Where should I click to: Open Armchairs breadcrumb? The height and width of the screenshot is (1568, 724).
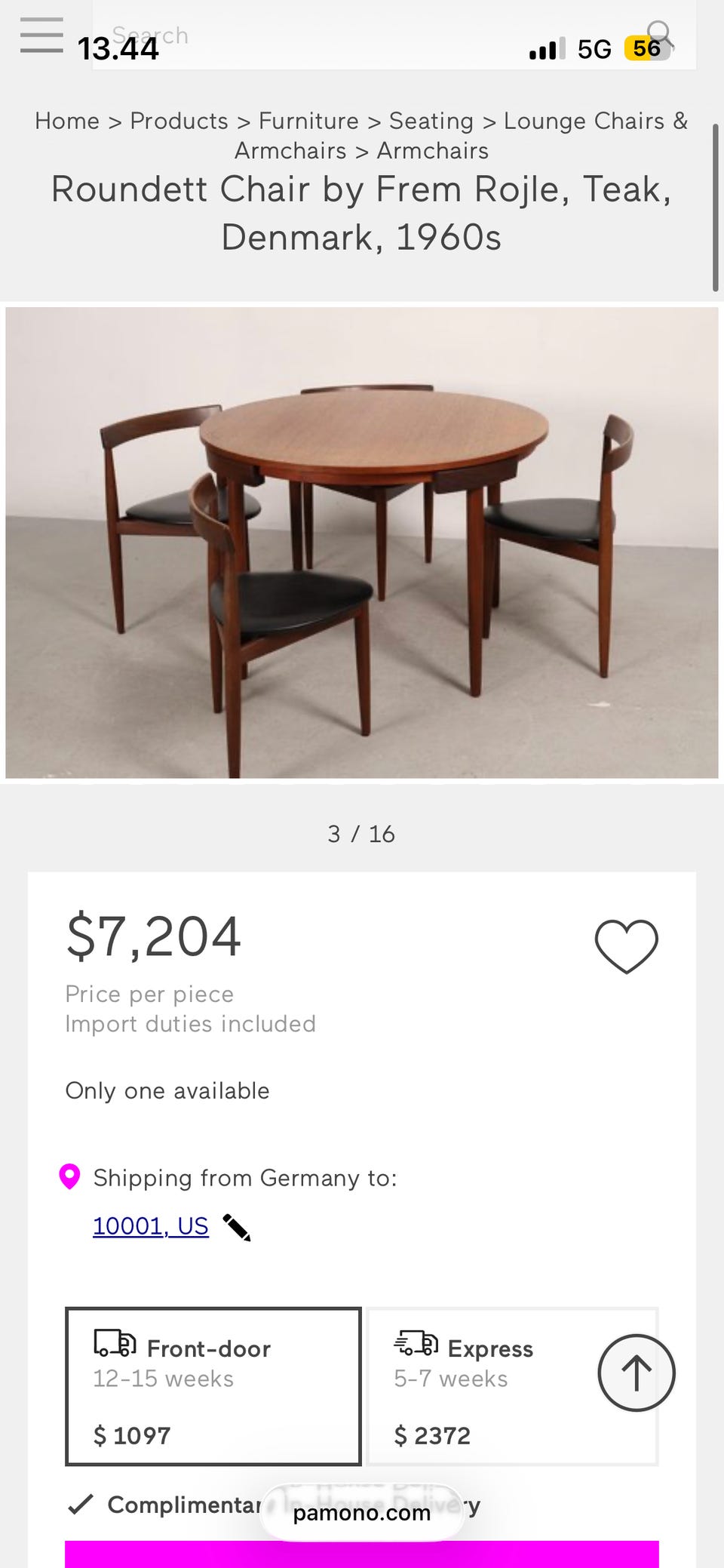[432, 151]
